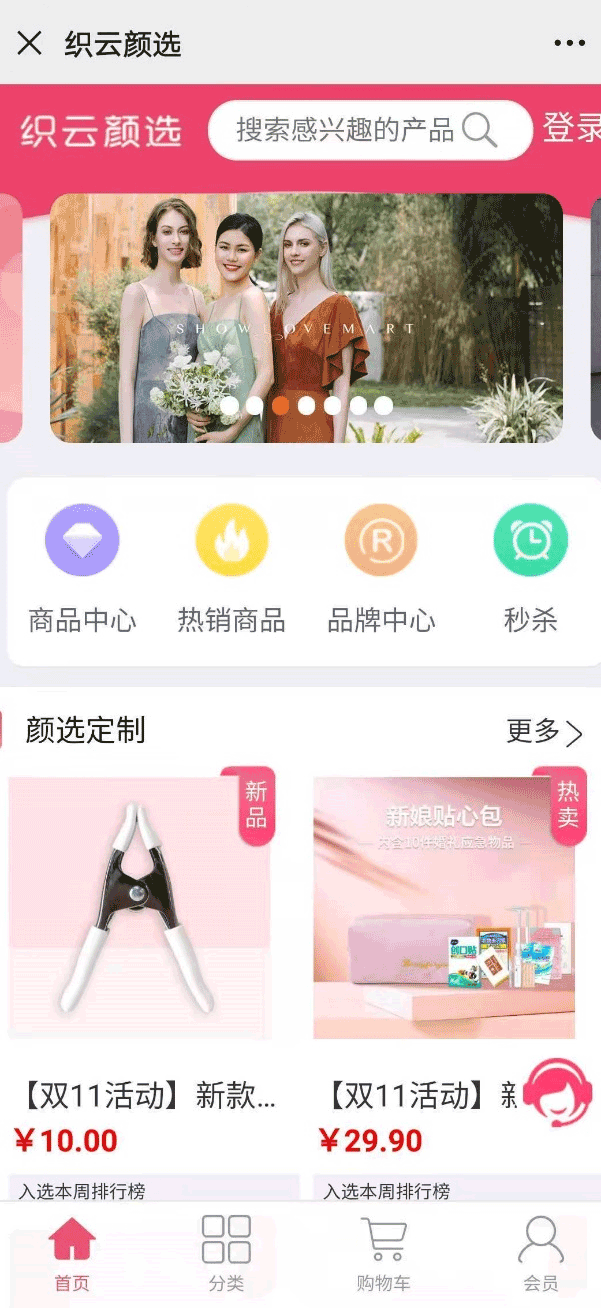Tap the product search box
This screenshot has width=601, height=1308.
(x=368, y=130)
